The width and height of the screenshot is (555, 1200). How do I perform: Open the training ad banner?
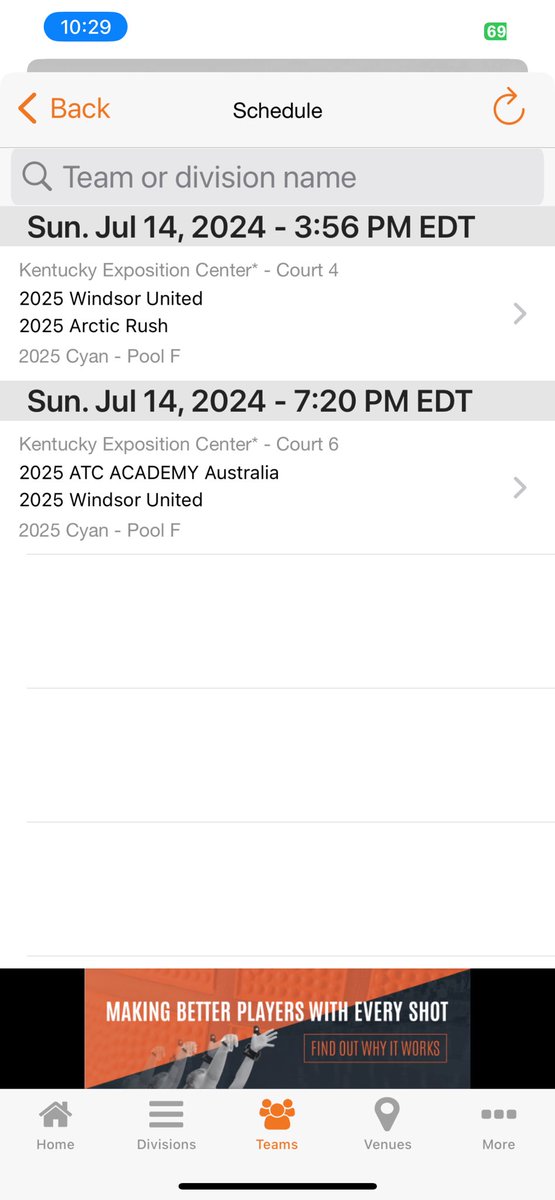tap(277, 1028)
